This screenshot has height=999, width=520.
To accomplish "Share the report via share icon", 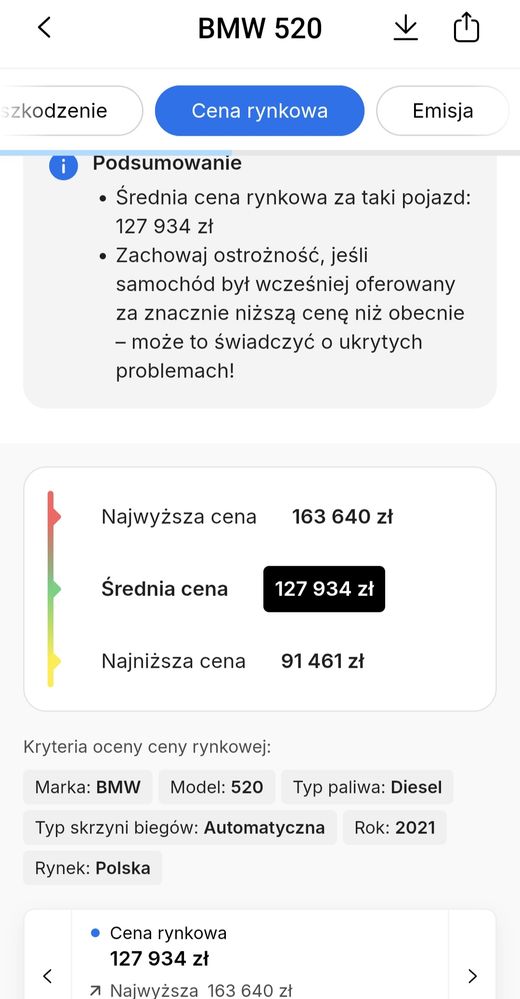I will click(x=466, y=27).
